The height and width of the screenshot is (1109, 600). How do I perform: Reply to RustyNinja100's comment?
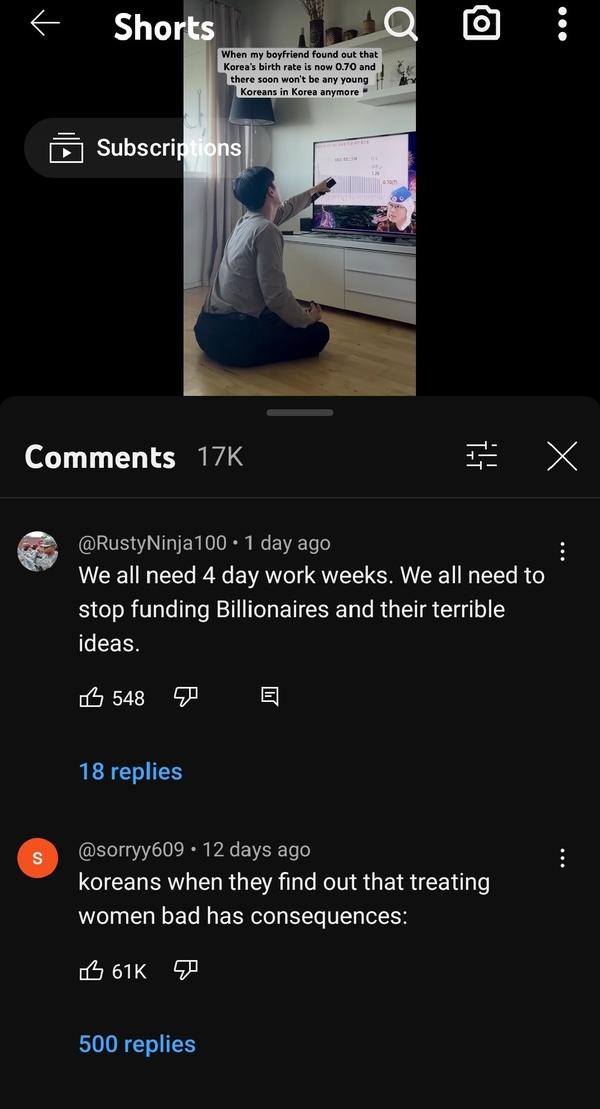pos(269,697)
